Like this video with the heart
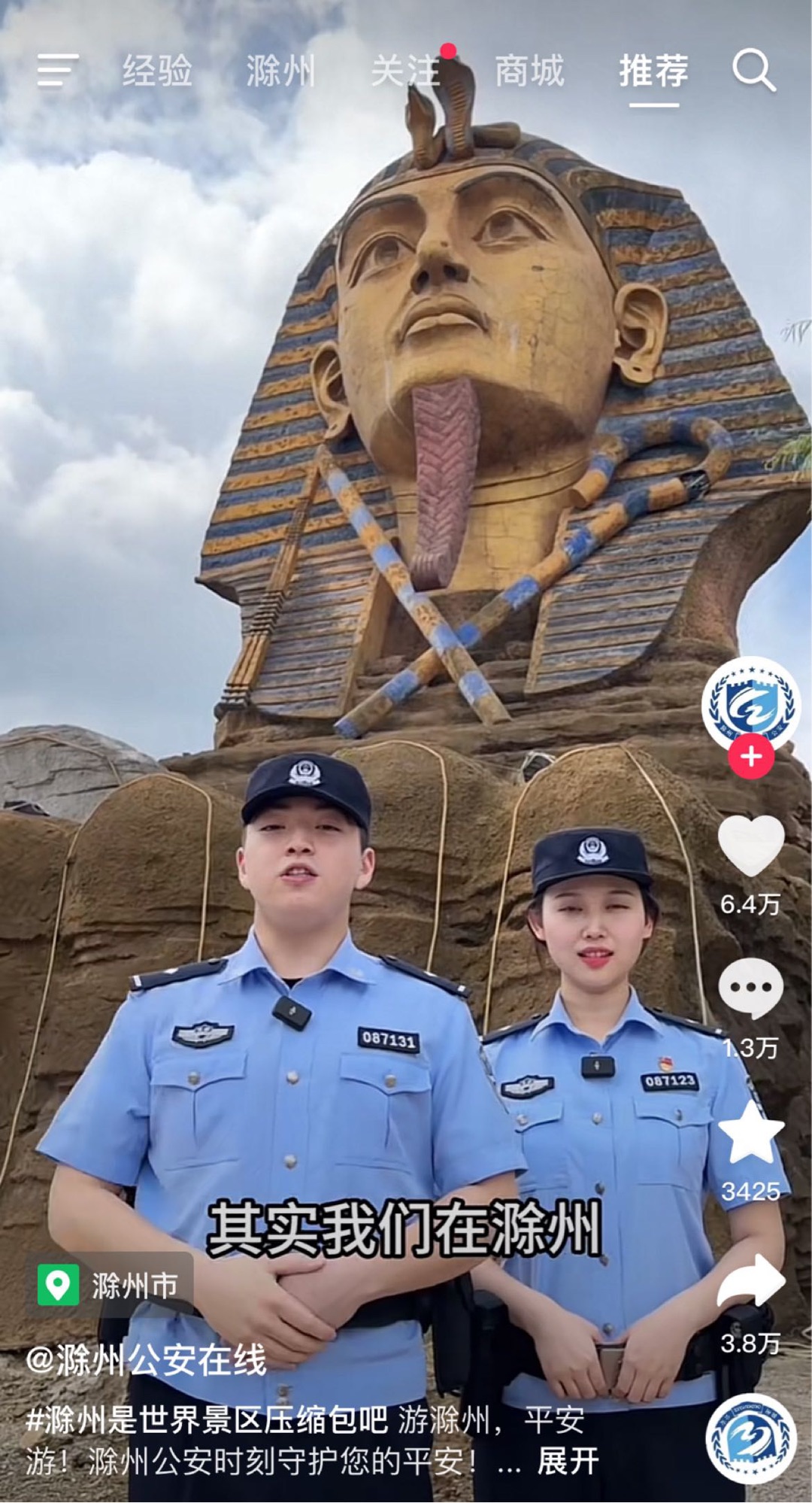This screenshot has width=812, height=1503. (x=750, y=846)
